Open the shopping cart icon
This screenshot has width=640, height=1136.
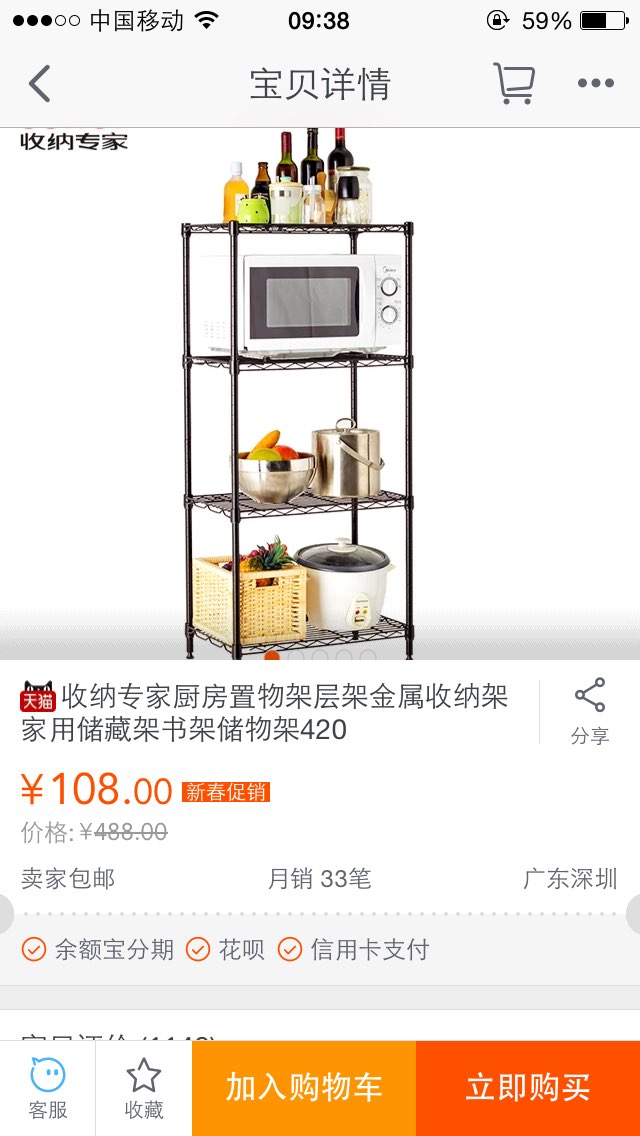point(515,83)
